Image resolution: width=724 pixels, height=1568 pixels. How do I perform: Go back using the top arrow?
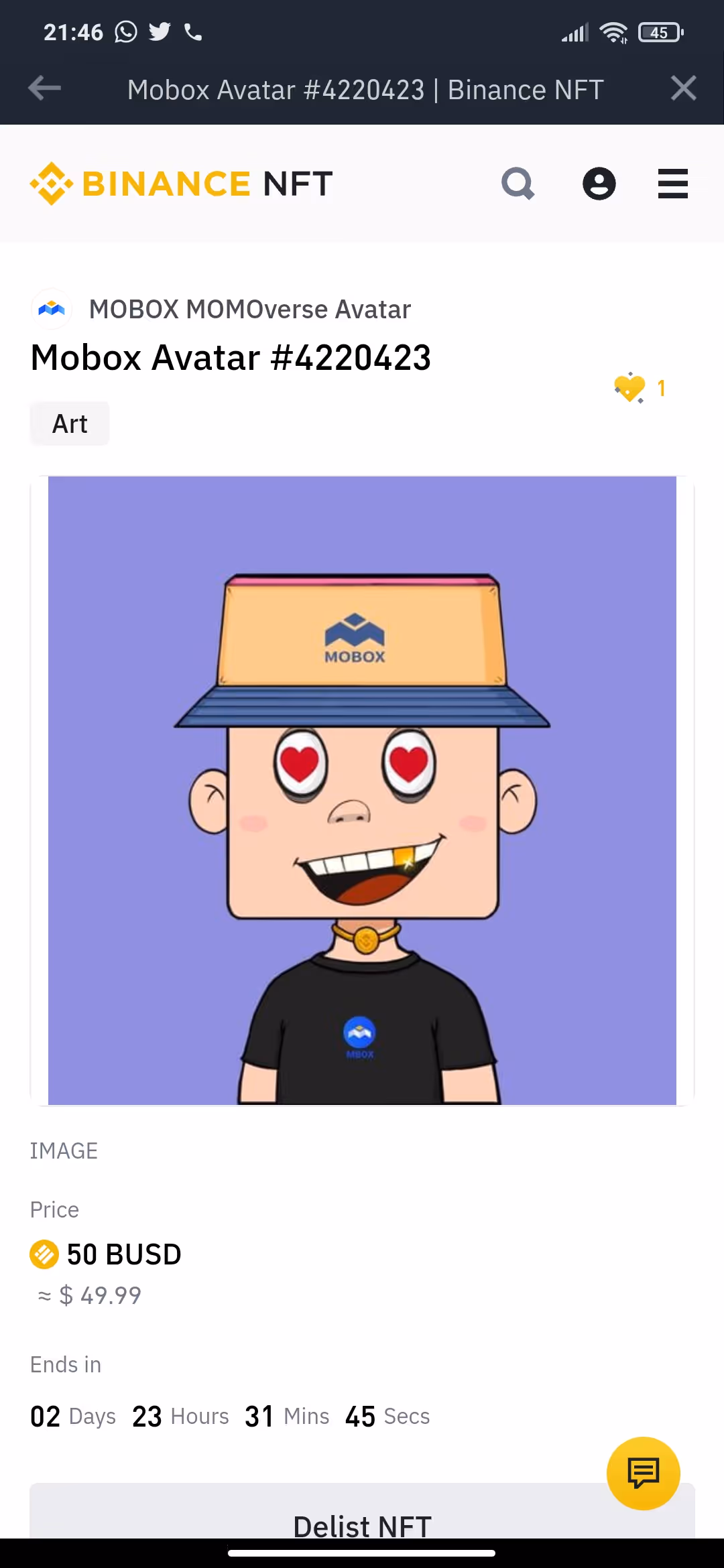(x=45, y=88)
